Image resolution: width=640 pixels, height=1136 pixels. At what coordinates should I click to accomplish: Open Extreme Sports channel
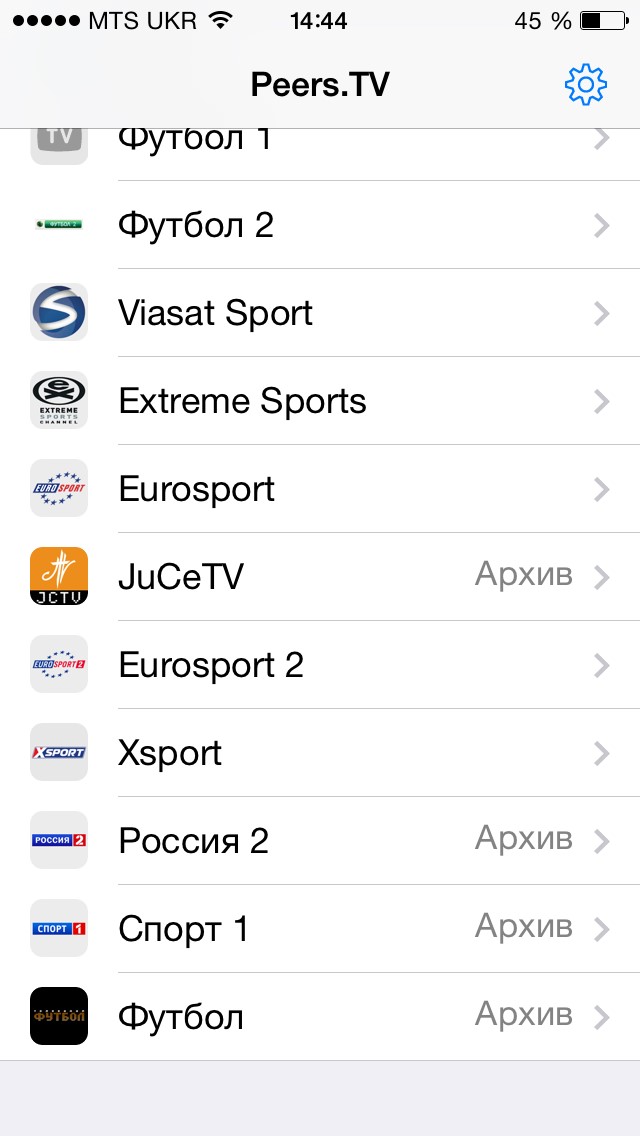tap(320, 401)
